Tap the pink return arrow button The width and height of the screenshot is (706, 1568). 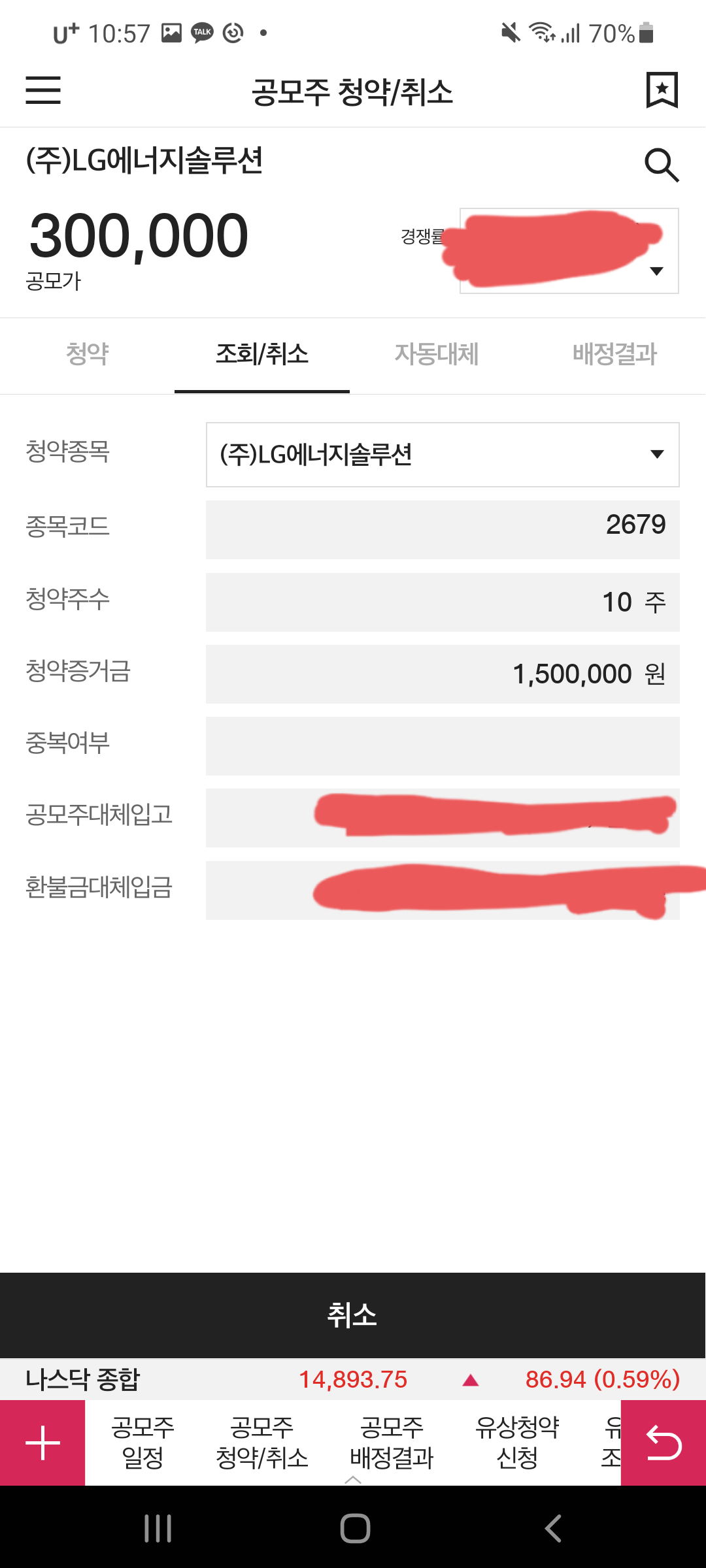(x=664, y=1443)
